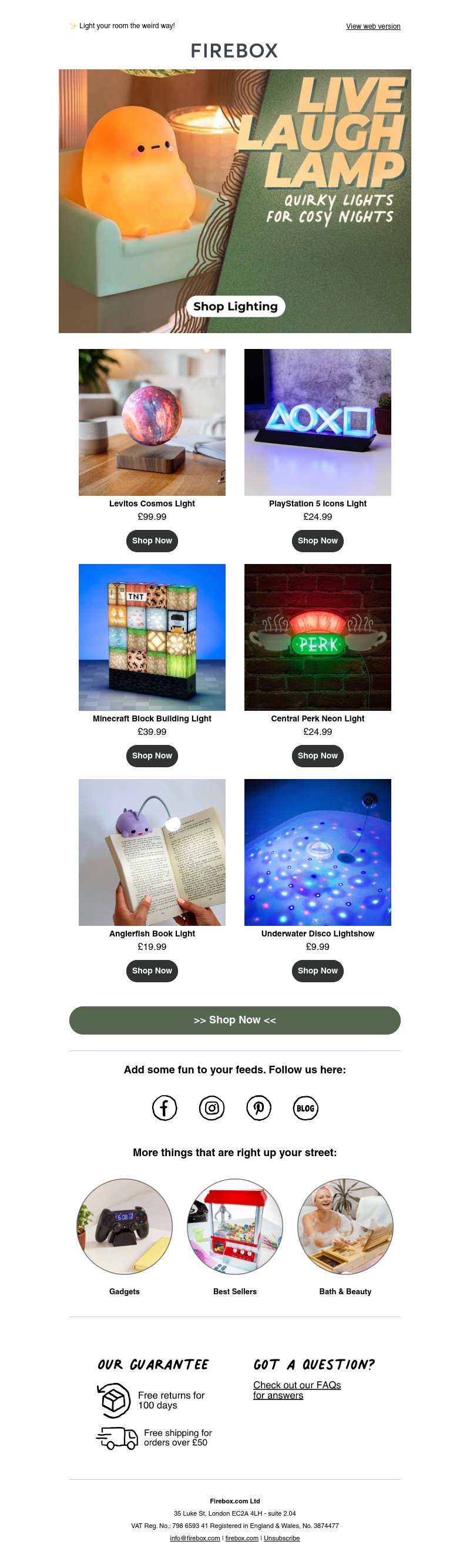
Task: Browse the Bath & Beauty category
Action: [x=345, y=1227]
